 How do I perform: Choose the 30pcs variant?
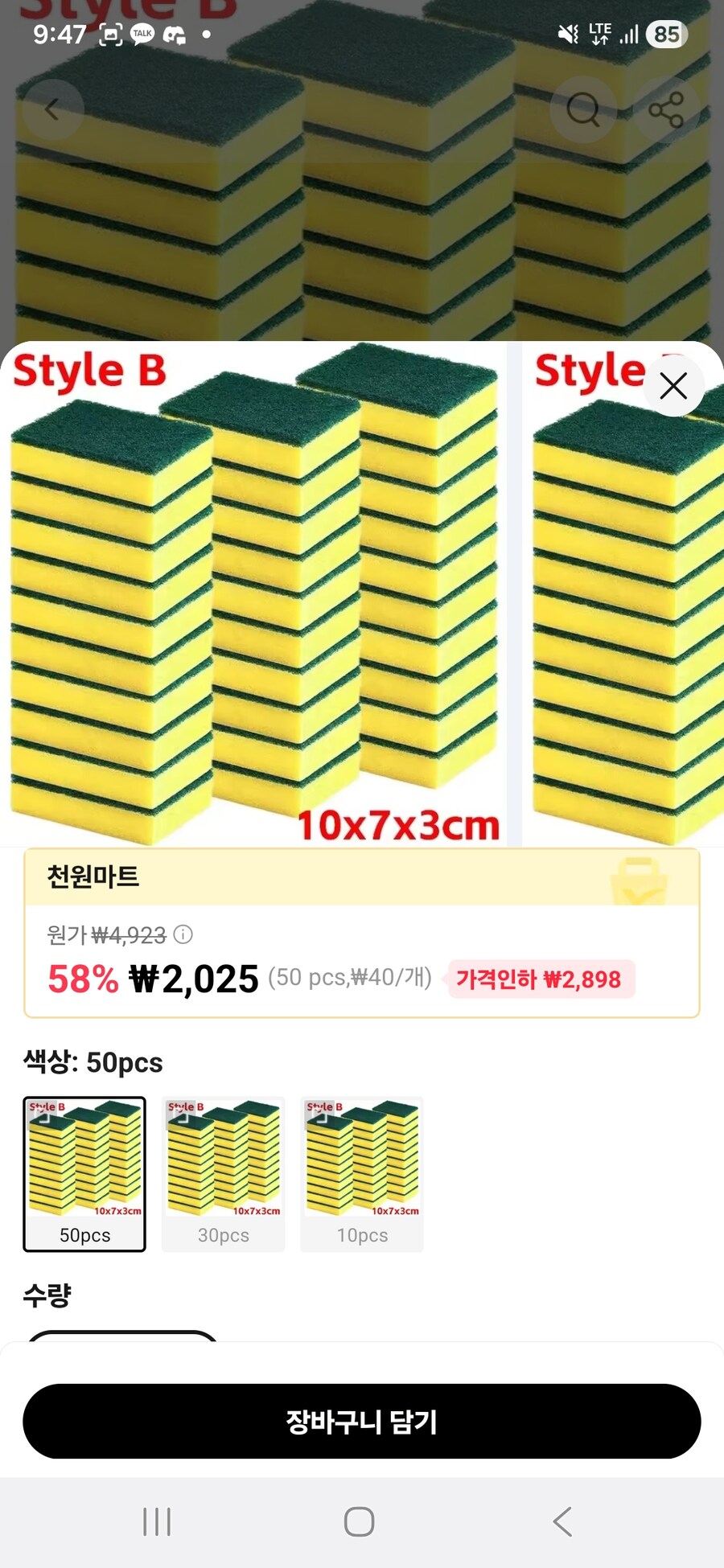pyautogui.click(x=224, y=1174)
